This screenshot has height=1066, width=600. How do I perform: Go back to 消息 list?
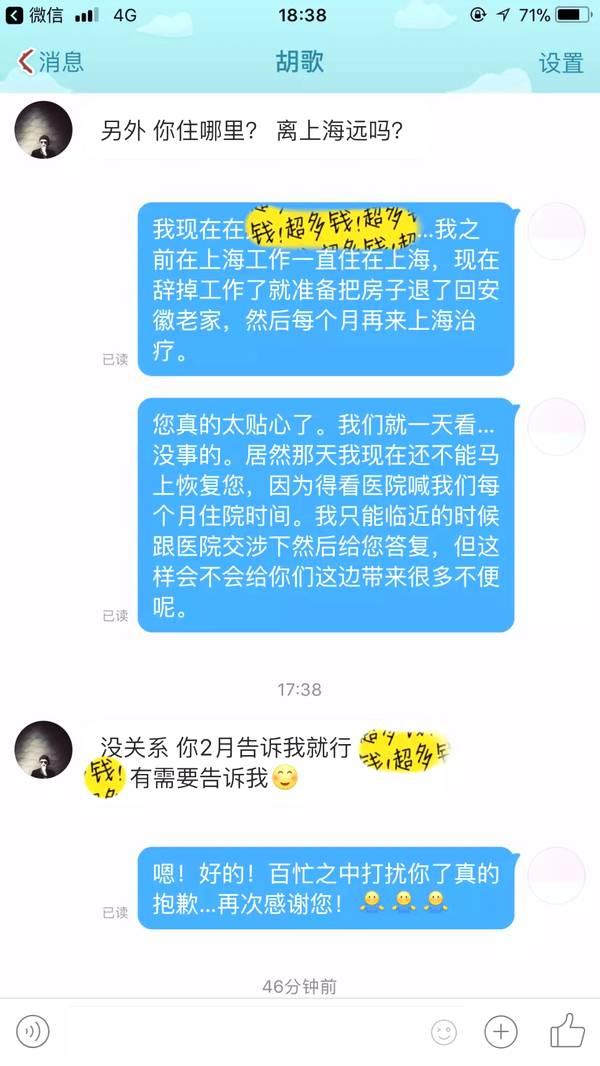(x=50, y=62)
